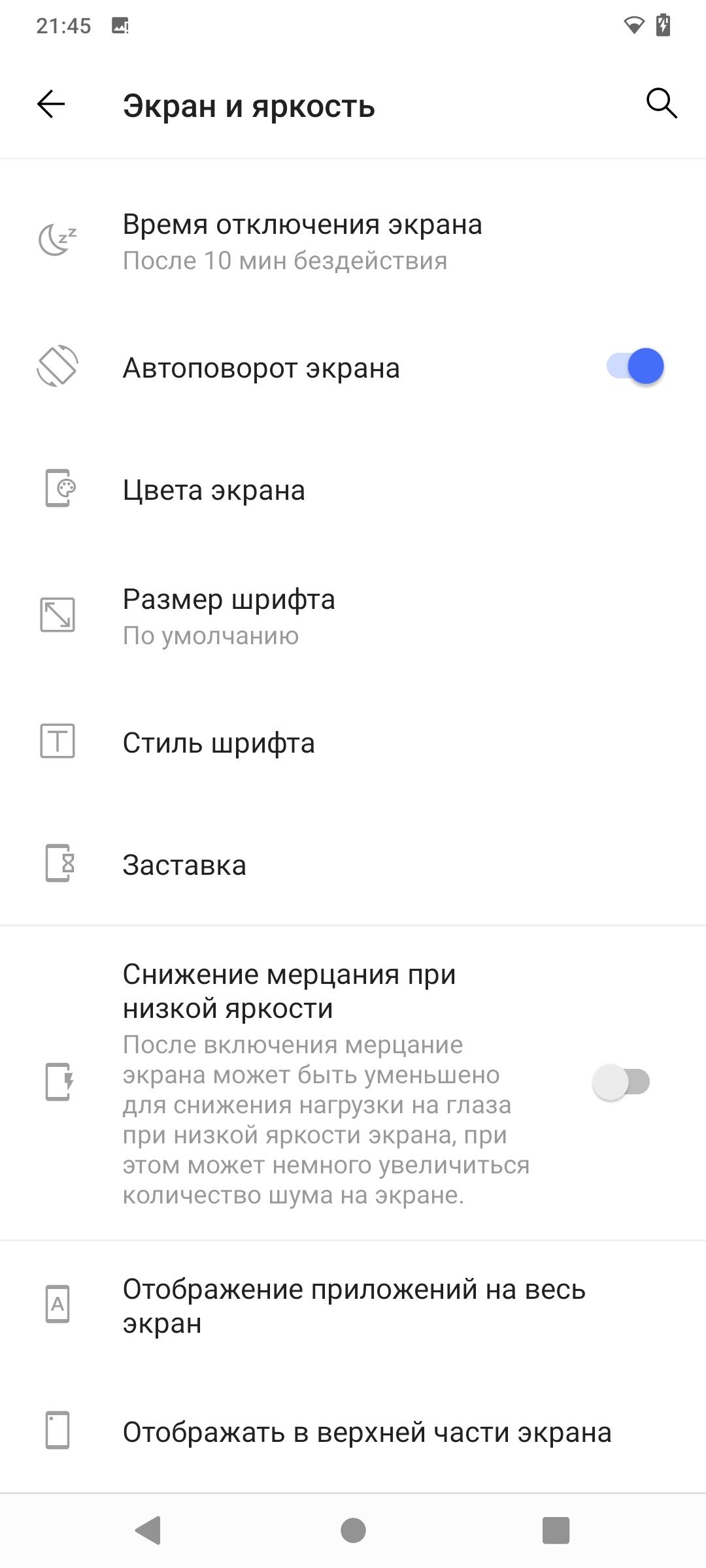This screenshot has width=706, height=1568.
Task: Tap the system home button
Action: (353, 1530)
